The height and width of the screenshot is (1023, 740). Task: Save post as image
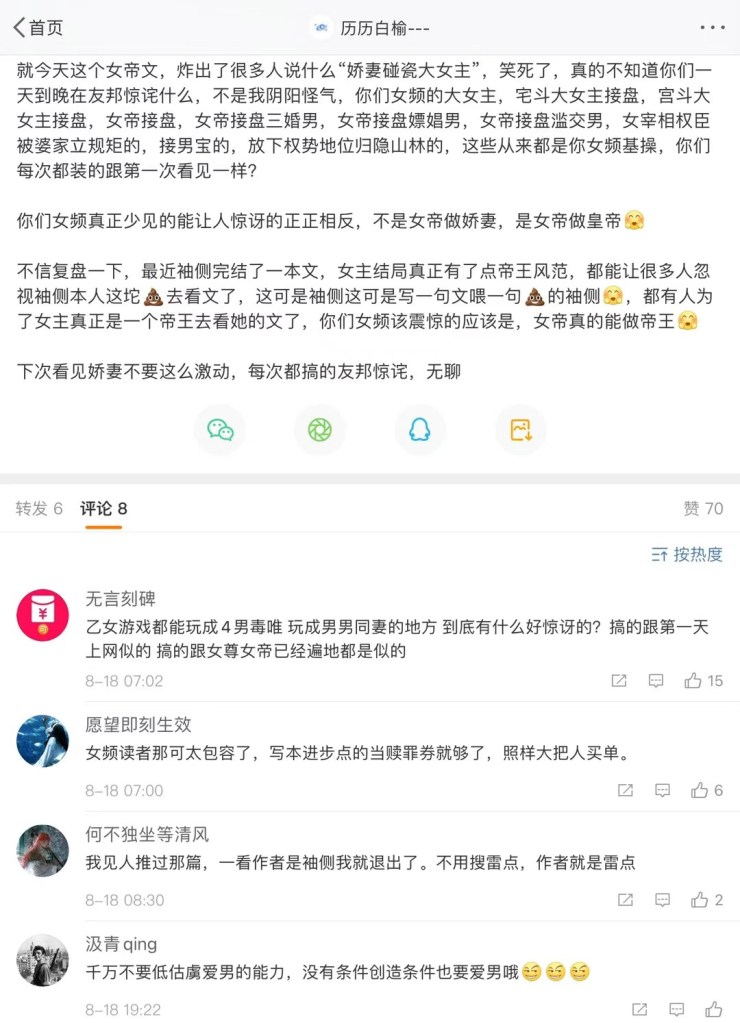[x=520, y=430]
